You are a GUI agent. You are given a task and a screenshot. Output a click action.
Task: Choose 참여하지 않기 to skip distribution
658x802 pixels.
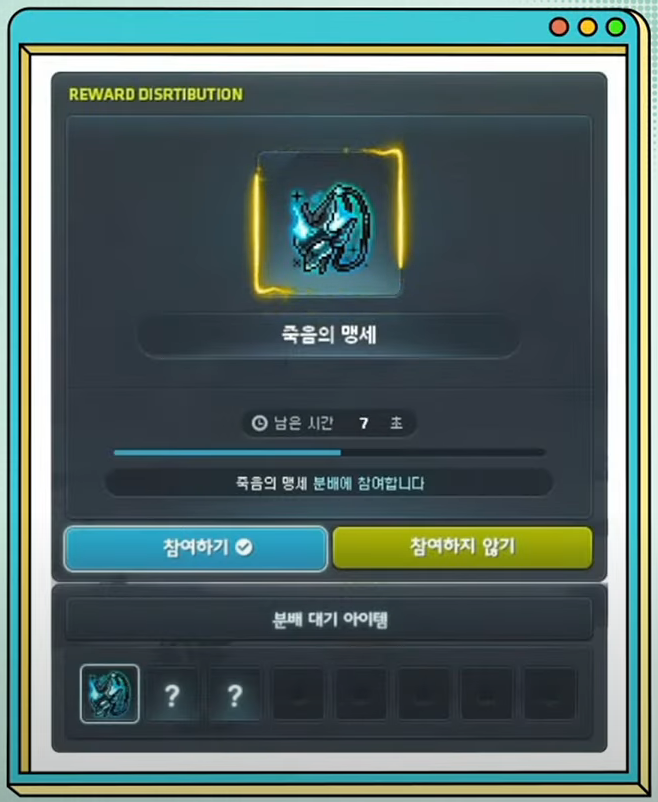click(462, 547)
